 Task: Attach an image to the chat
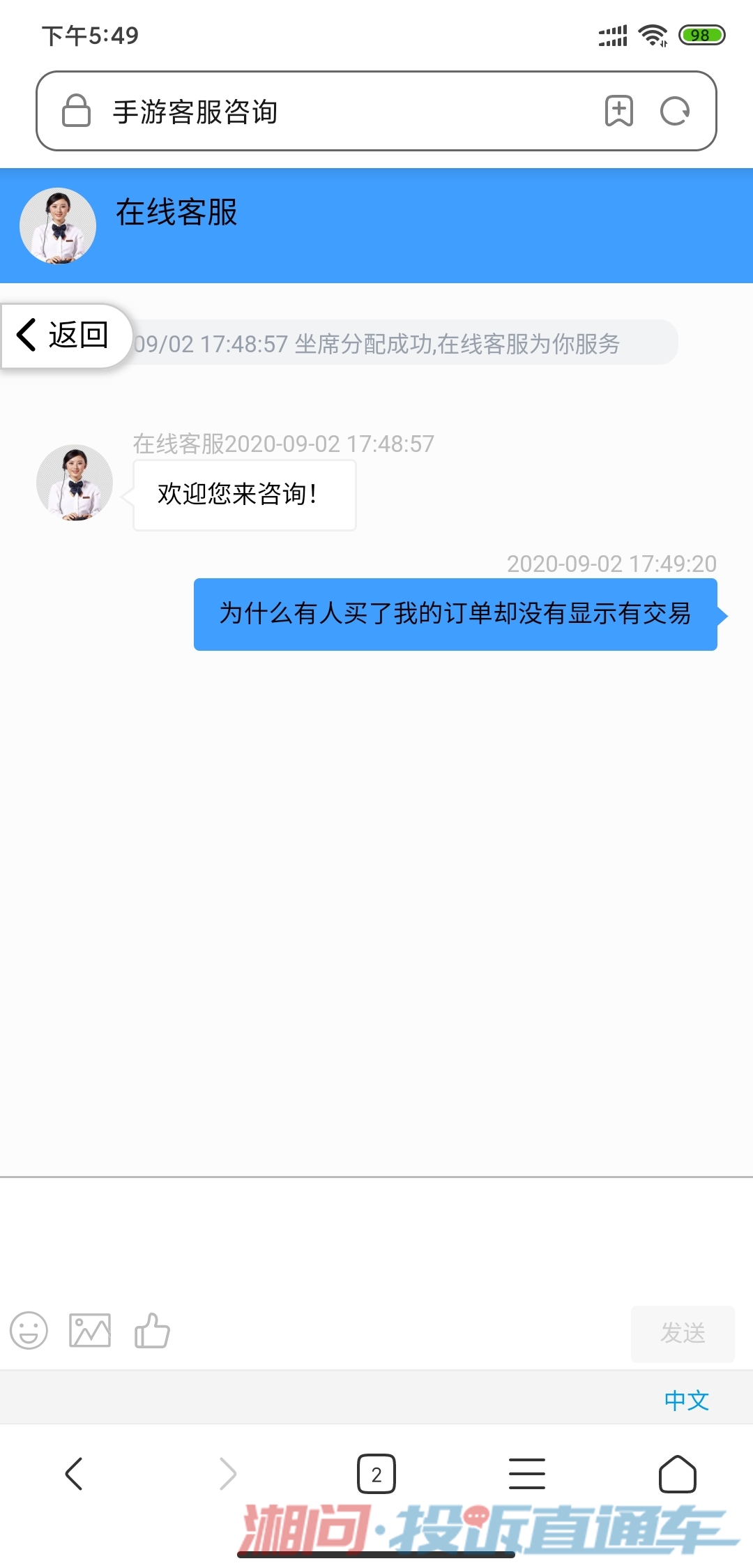click(x=90, y=1331)
